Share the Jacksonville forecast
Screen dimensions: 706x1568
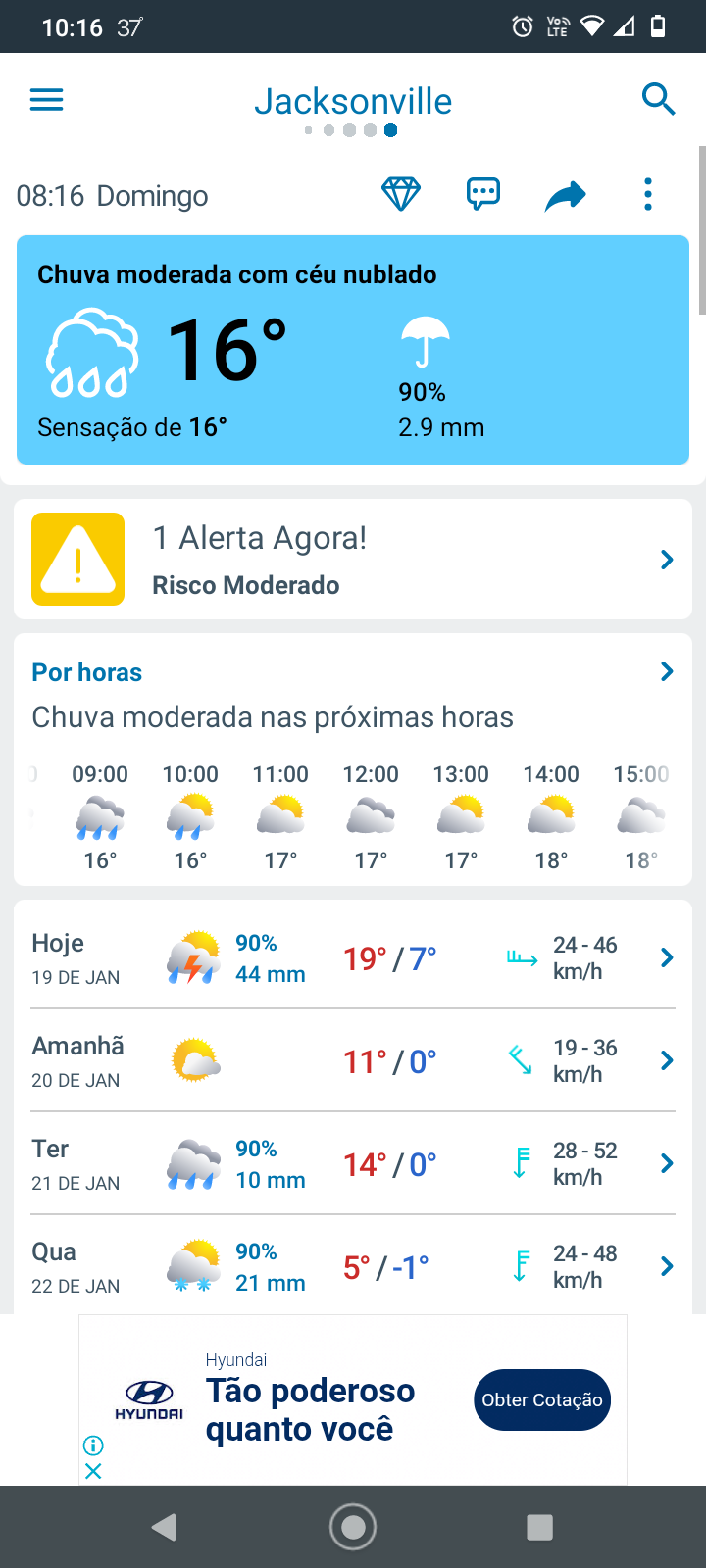565,196
